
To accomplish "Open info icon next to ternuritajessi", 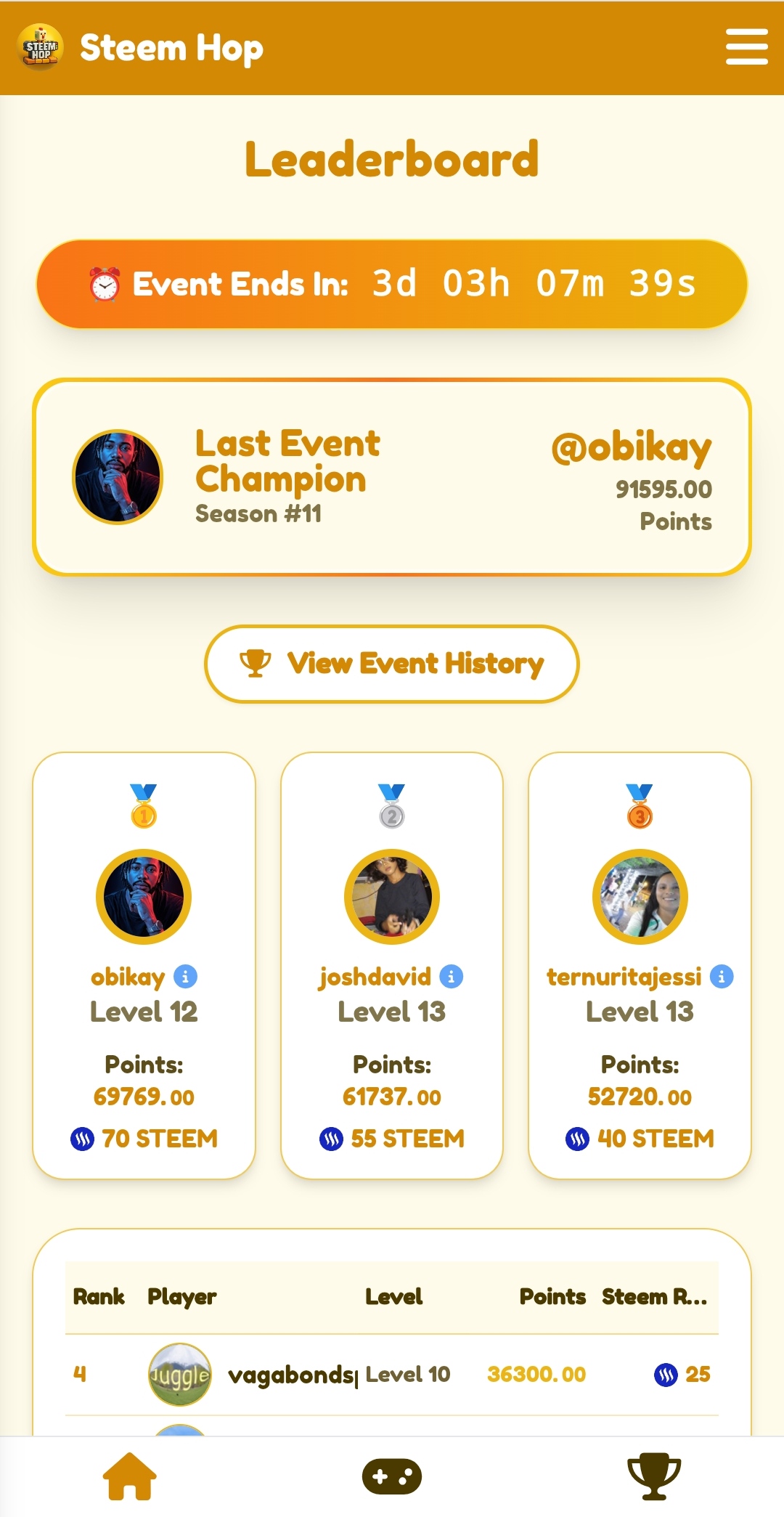I will click(x=722, y=977).
